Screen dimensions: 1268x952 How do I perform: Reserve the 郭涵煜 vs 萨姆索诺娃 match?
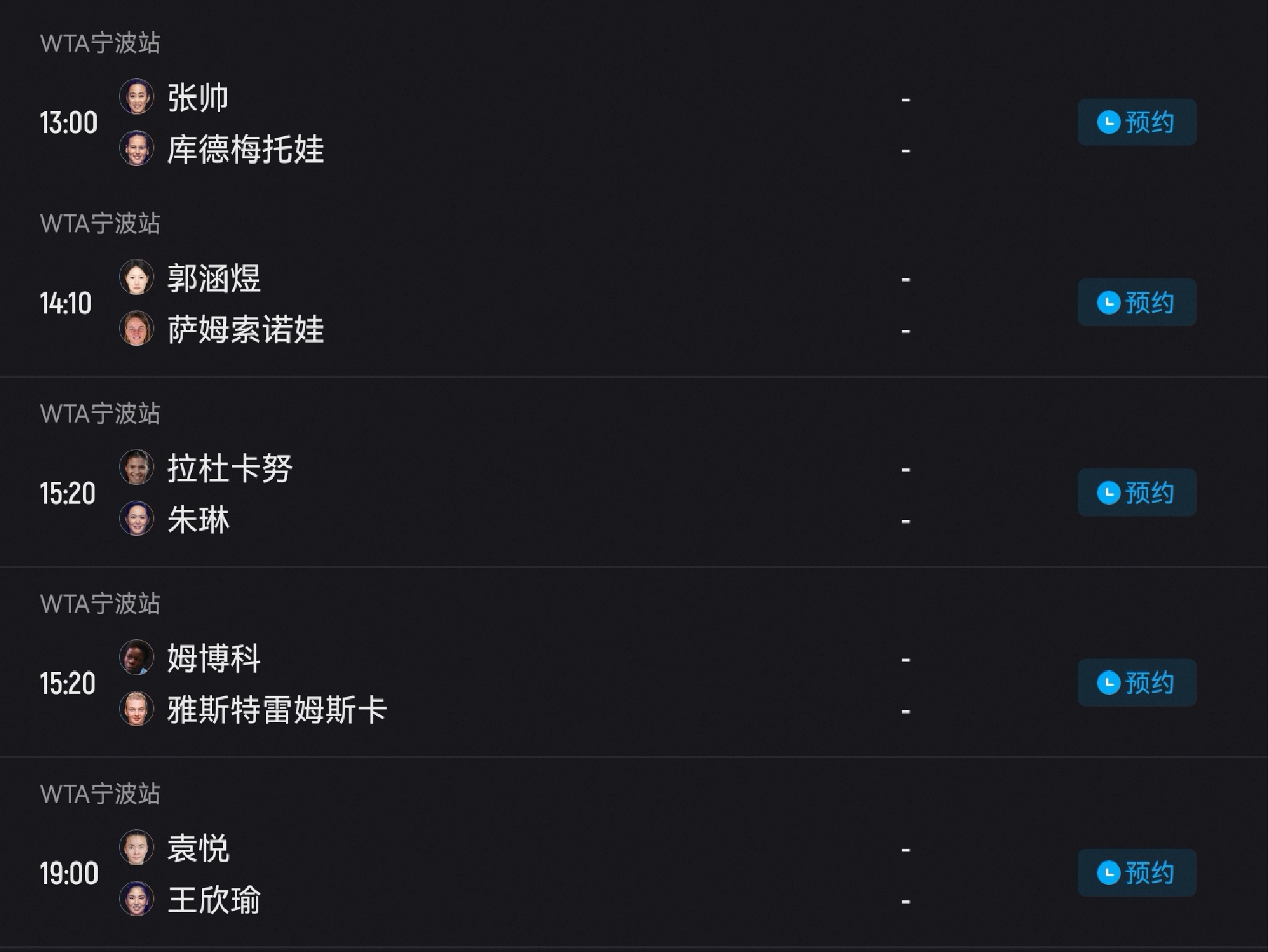(x=1137, y=302)
